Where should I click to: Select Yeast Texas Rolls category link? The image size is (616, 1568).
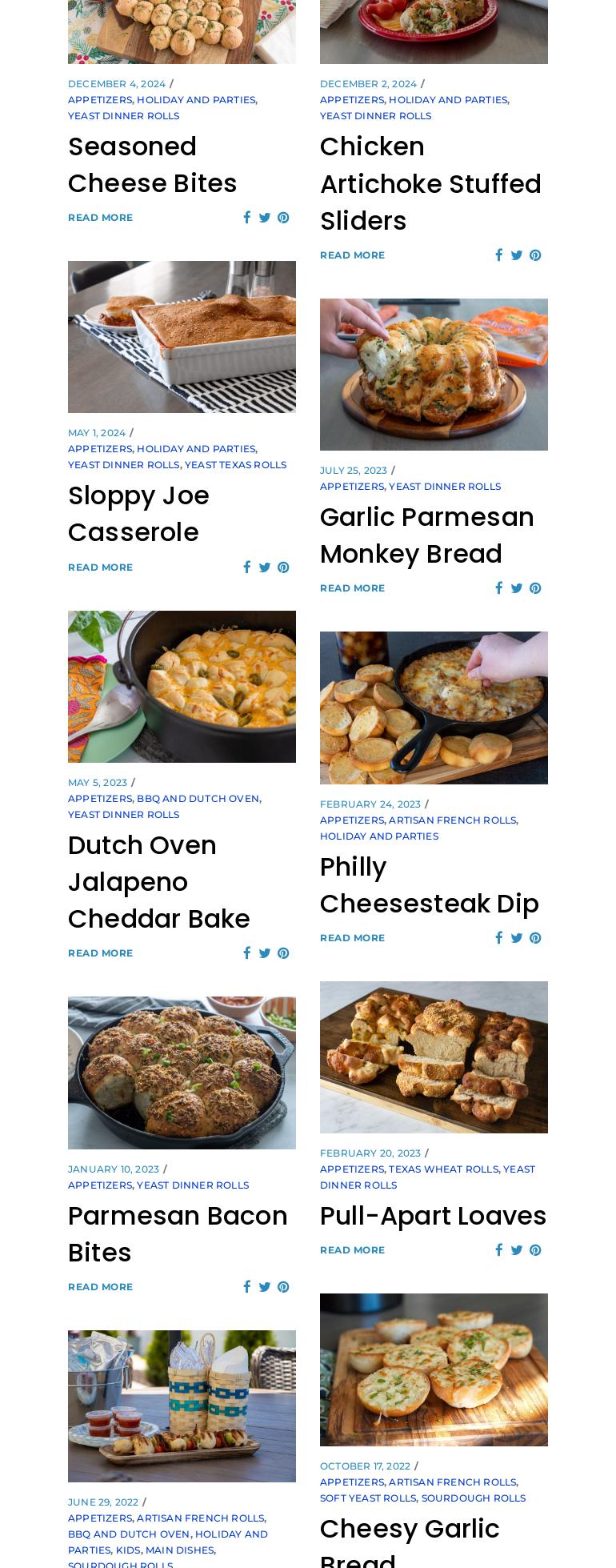pyautogui.click(x=235, y=465)
